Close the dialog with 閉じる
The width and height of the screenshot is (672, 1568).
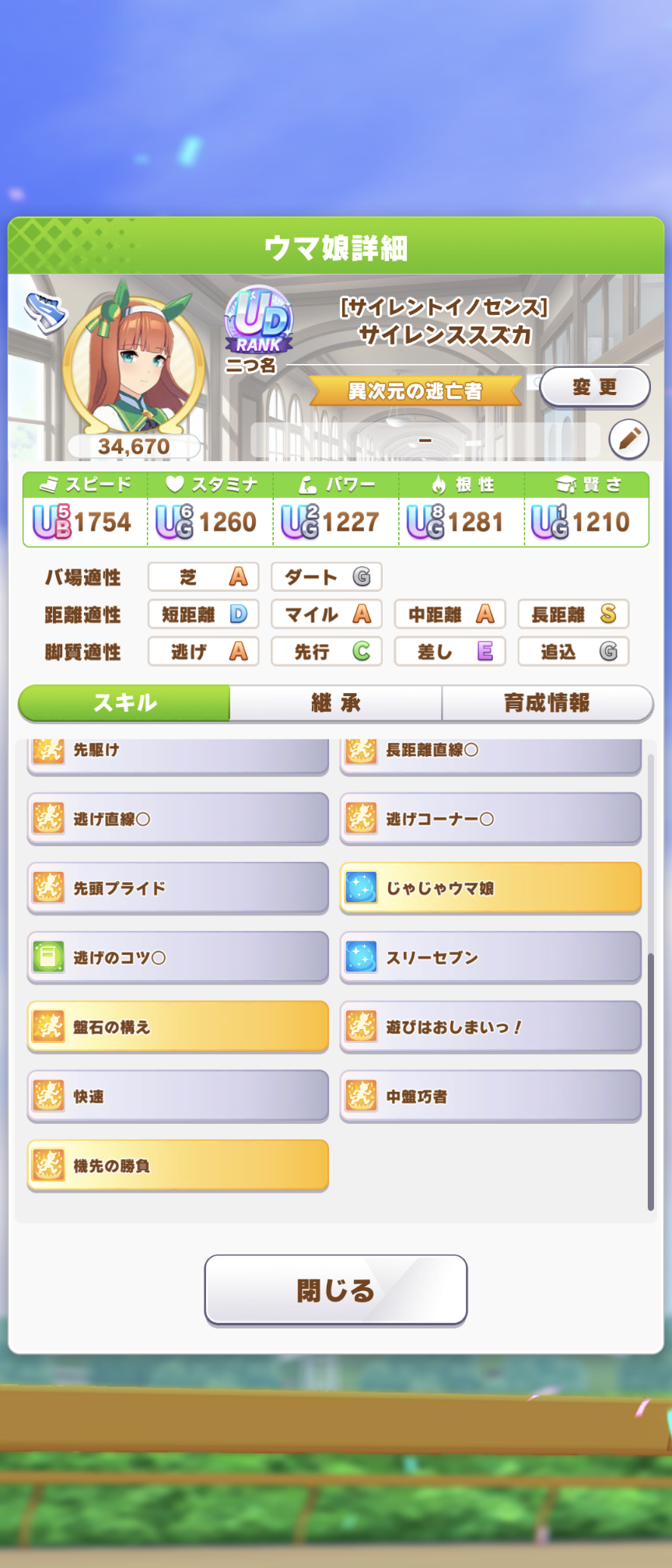(x=336, y=1290)
